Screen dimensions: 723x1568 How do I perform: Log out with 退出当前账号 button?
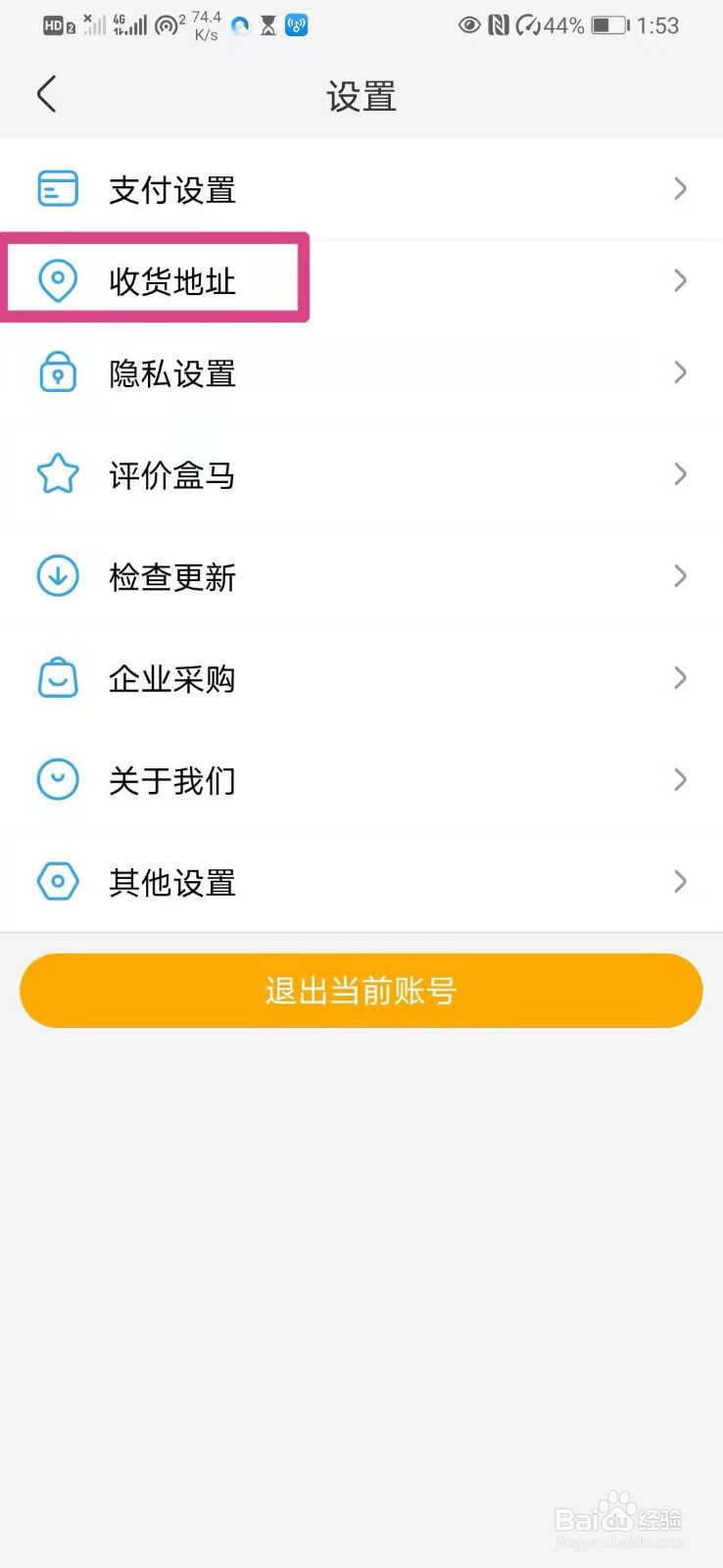click(361, 991)
